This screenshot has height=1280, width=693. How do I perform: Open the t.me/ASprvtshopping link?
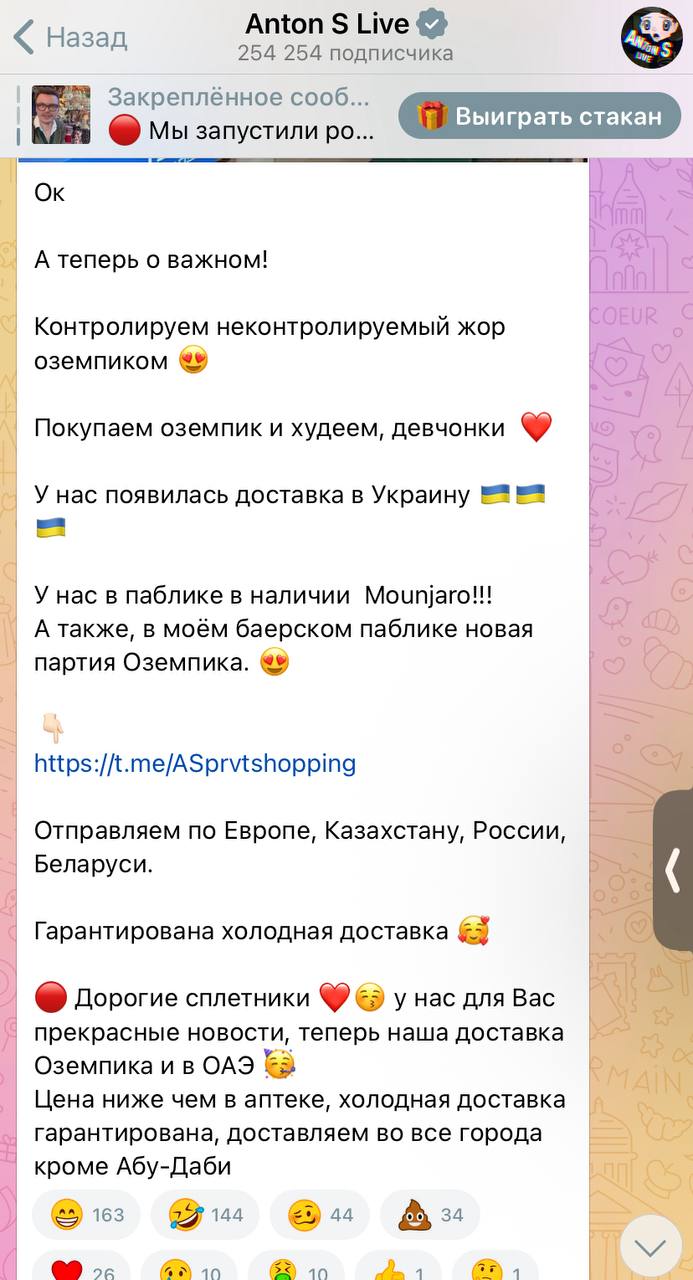(x=195, y=763)
